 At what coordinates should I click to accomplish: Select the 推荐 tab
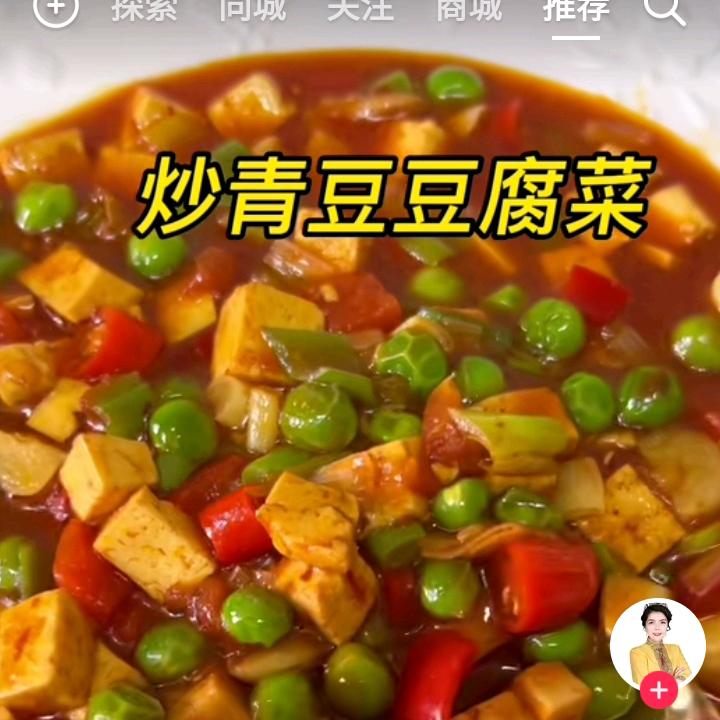[x=576, y=10]
